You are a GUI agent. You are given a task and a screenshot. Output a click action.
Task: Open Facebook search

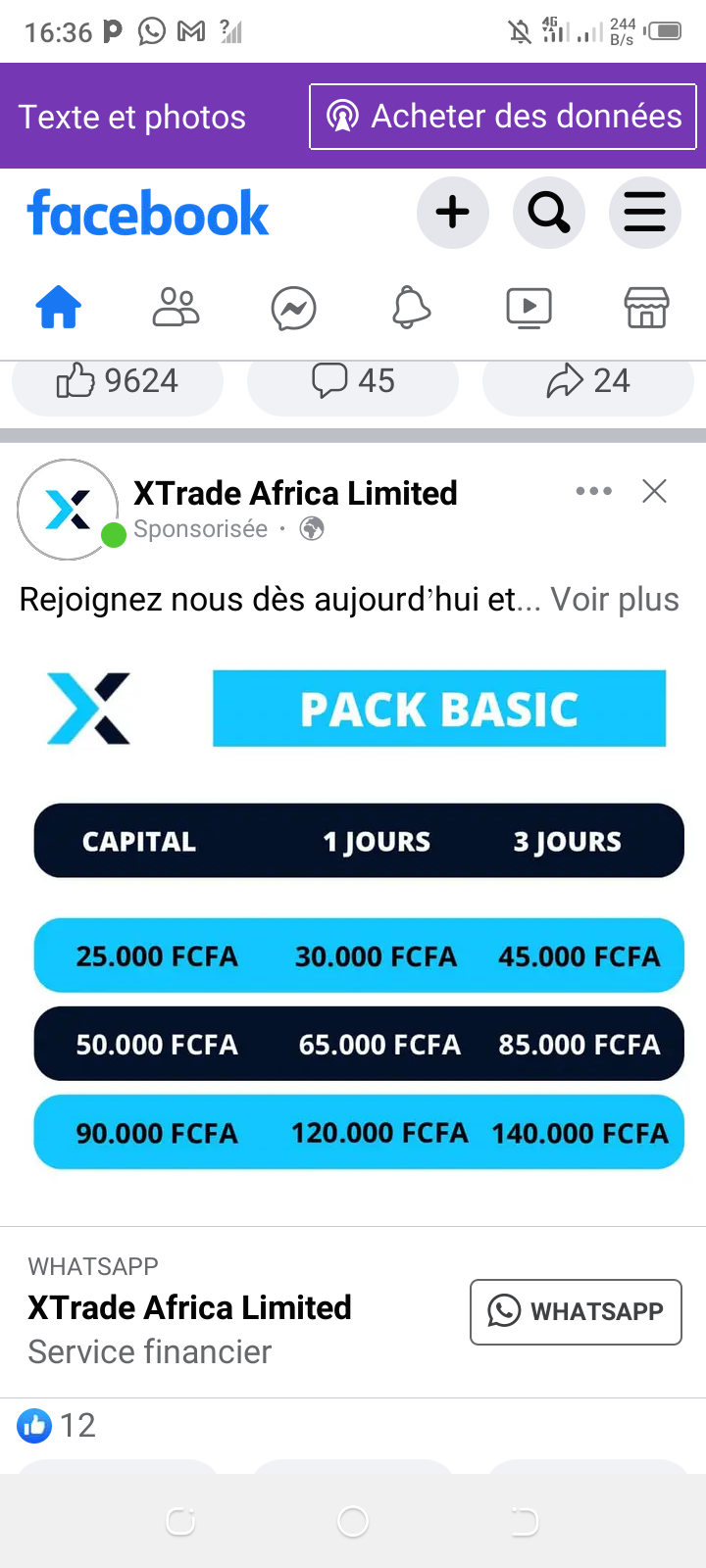pos(549,213)
